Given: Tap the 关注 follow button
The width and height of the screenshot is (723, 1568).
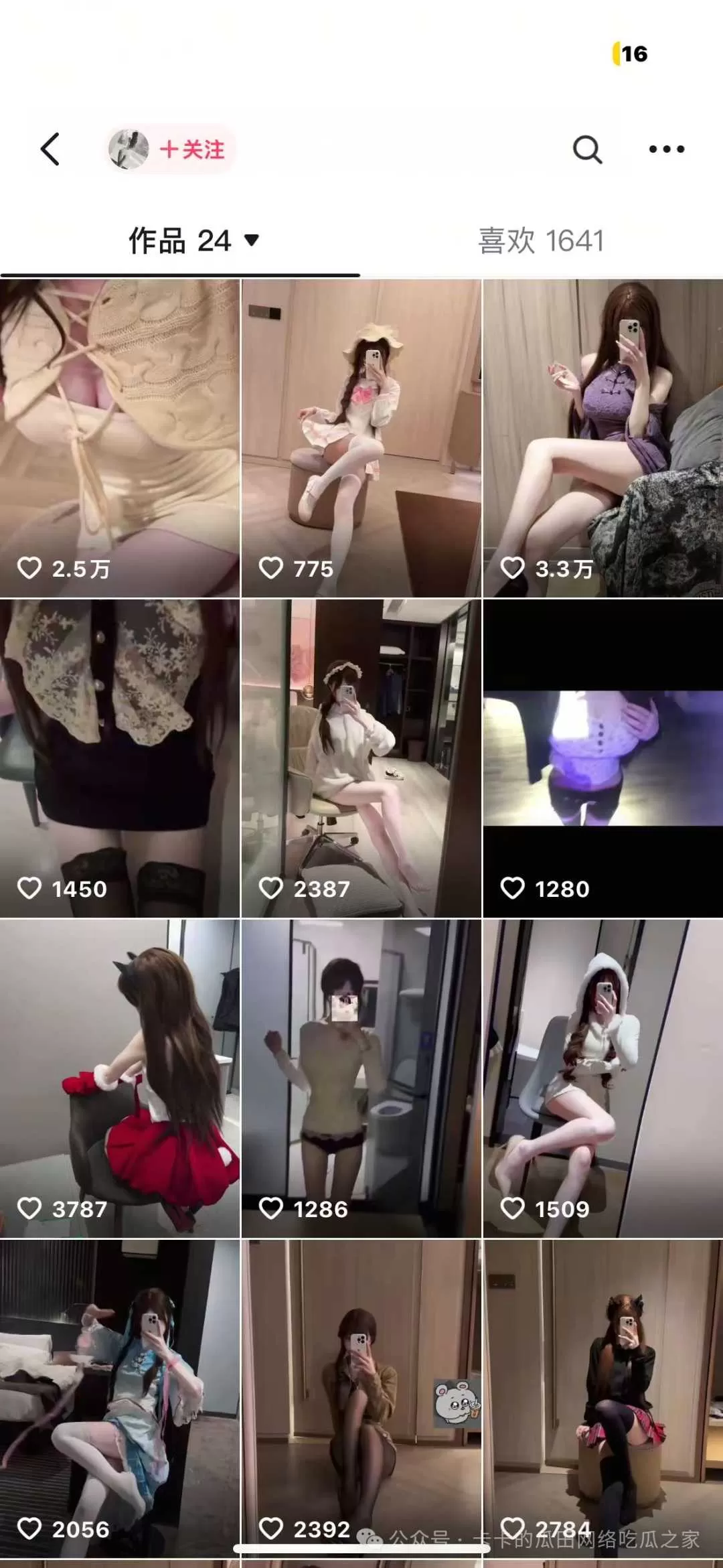Looking at the screenshot, I should pyautogui.click(x=194, y=149).
